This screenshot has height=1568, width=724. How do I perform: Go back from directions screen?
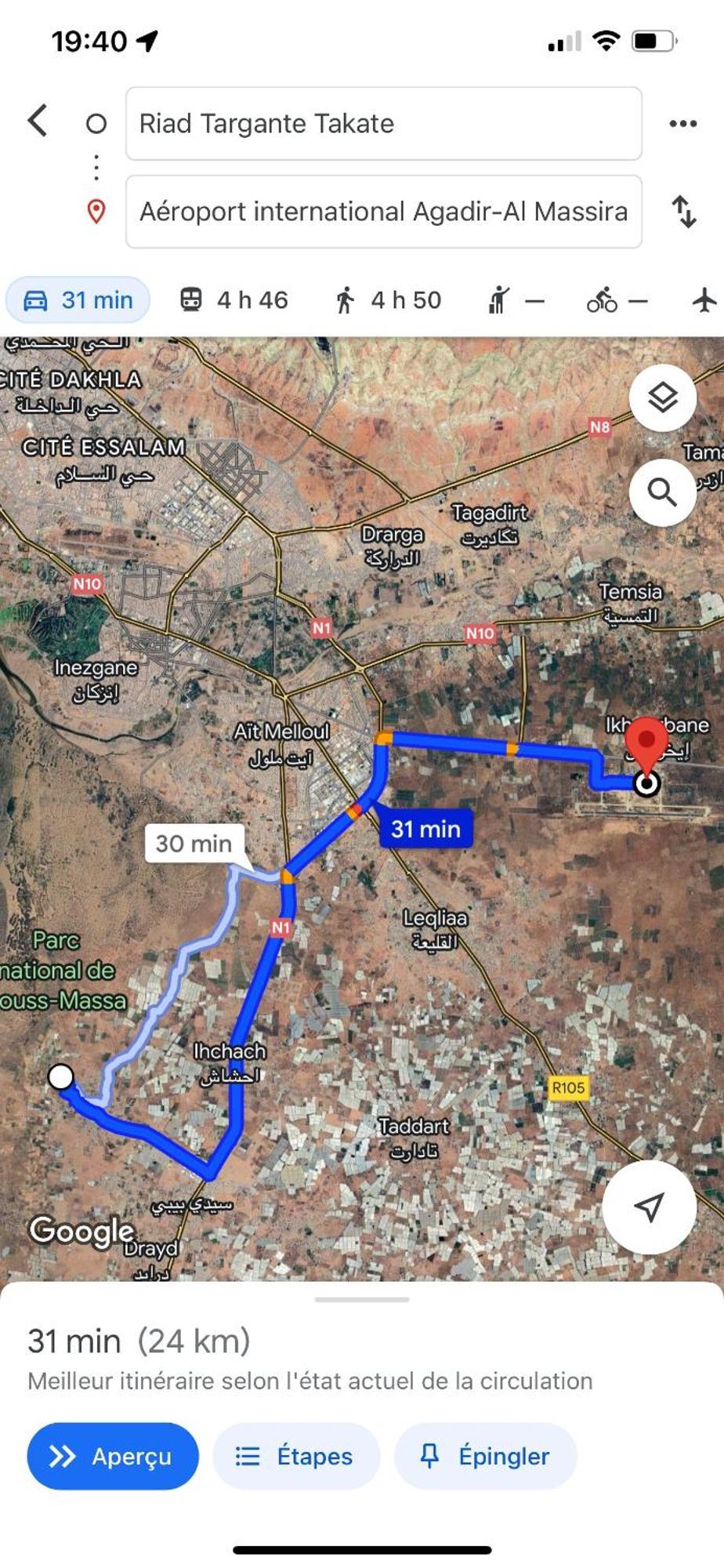point(38,122)
